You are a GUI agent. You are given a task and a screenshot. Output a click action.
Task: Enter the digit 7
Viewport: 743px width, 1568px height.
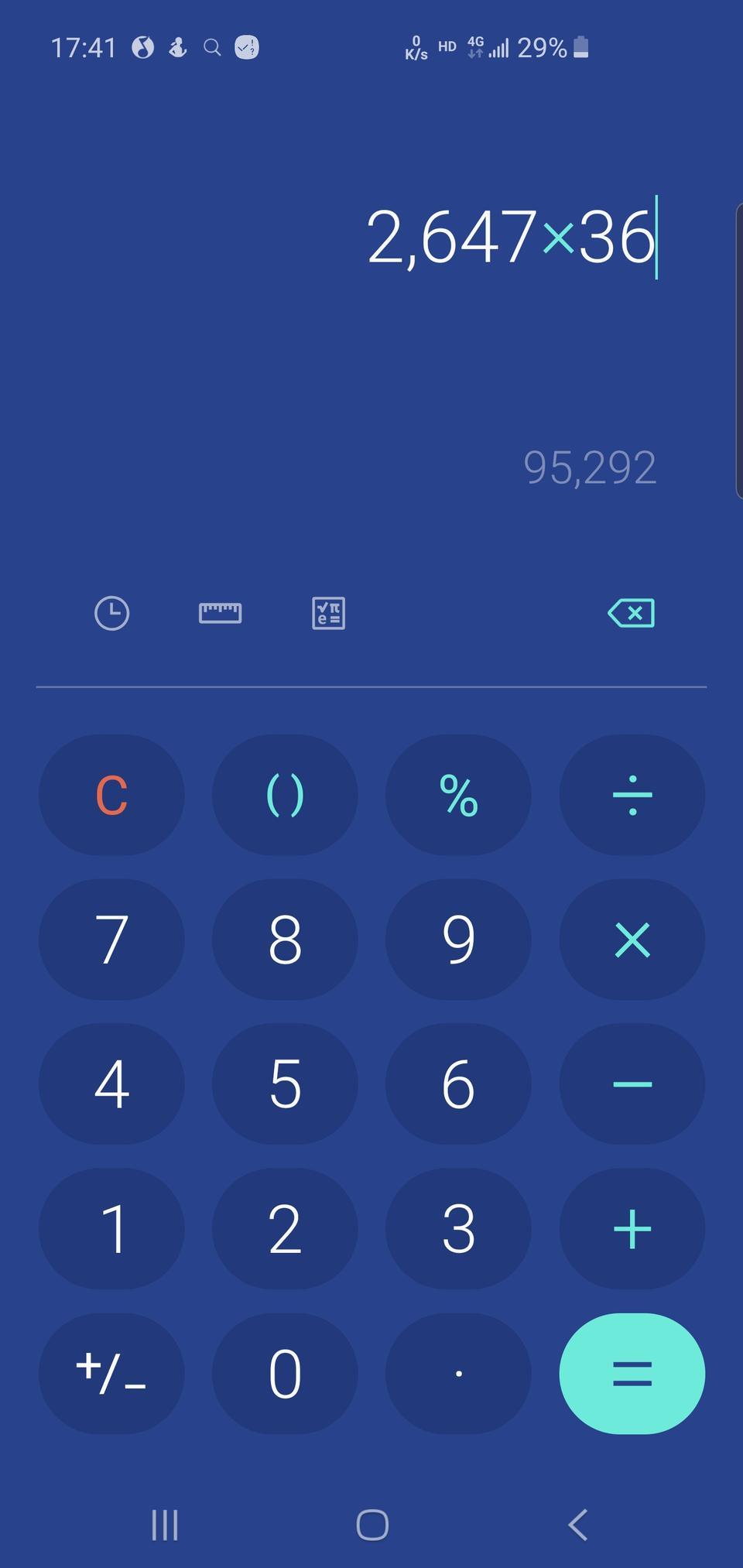tap(111, 940)
